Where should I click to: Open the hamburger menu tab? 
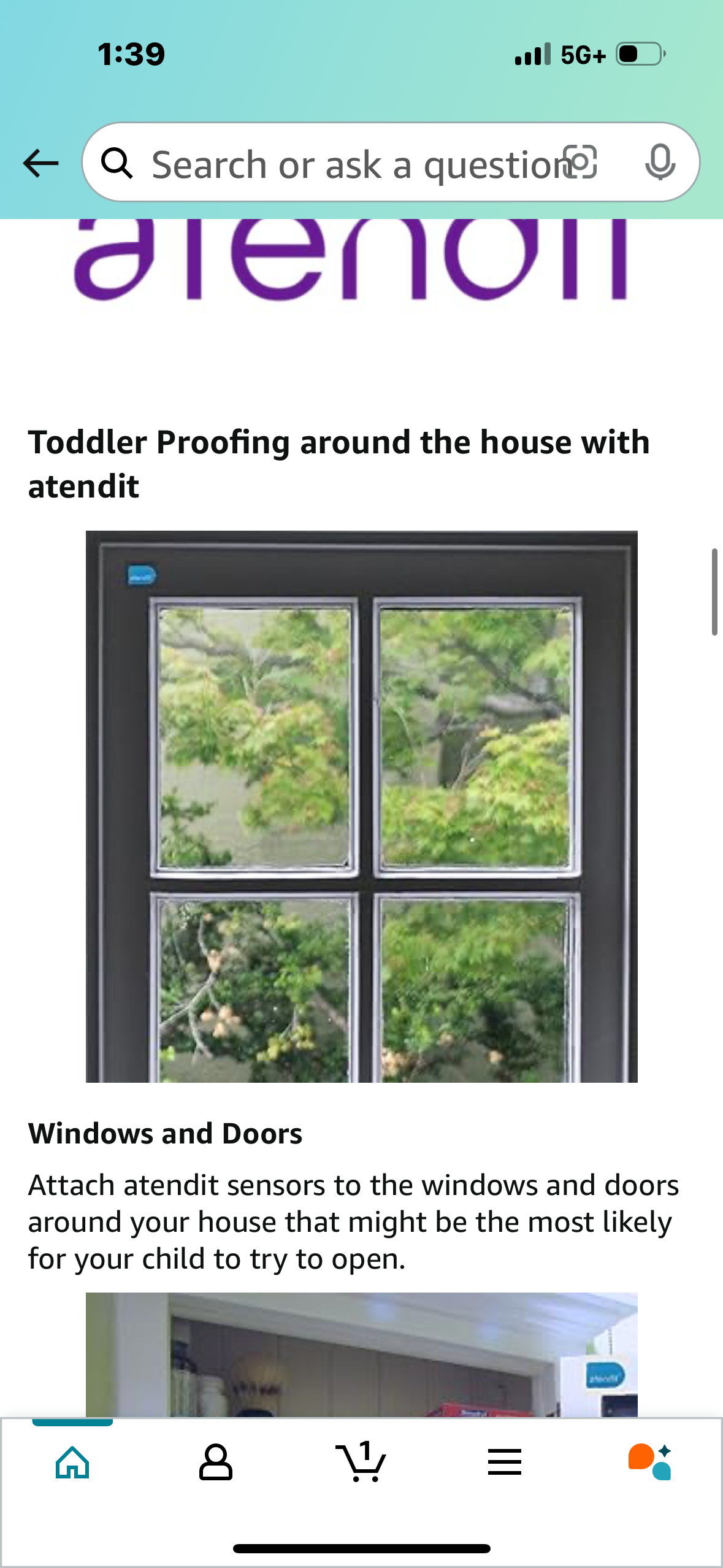point(505,1462)
